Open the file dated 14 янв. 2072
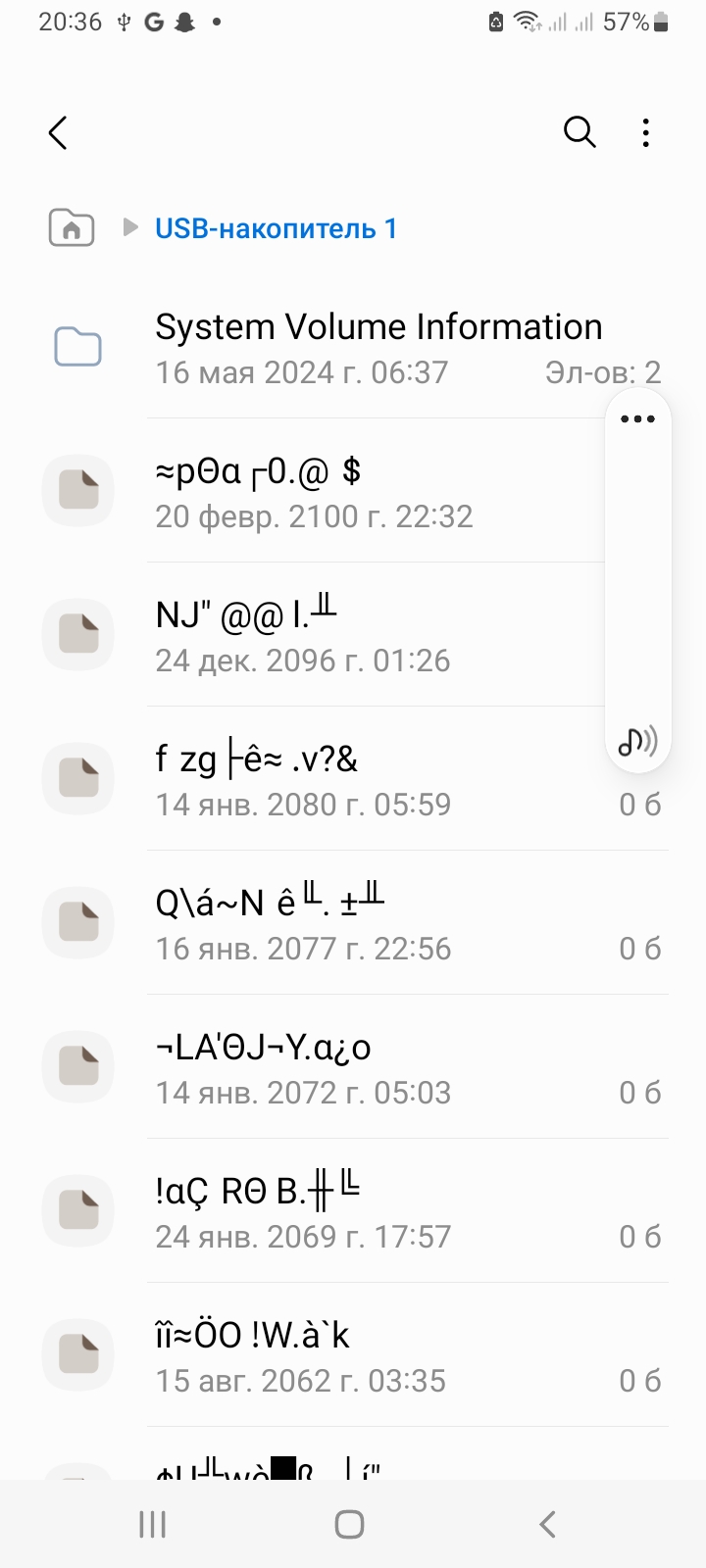The height and width of the screenshot is (1568, 706). tap(353, 1067)
